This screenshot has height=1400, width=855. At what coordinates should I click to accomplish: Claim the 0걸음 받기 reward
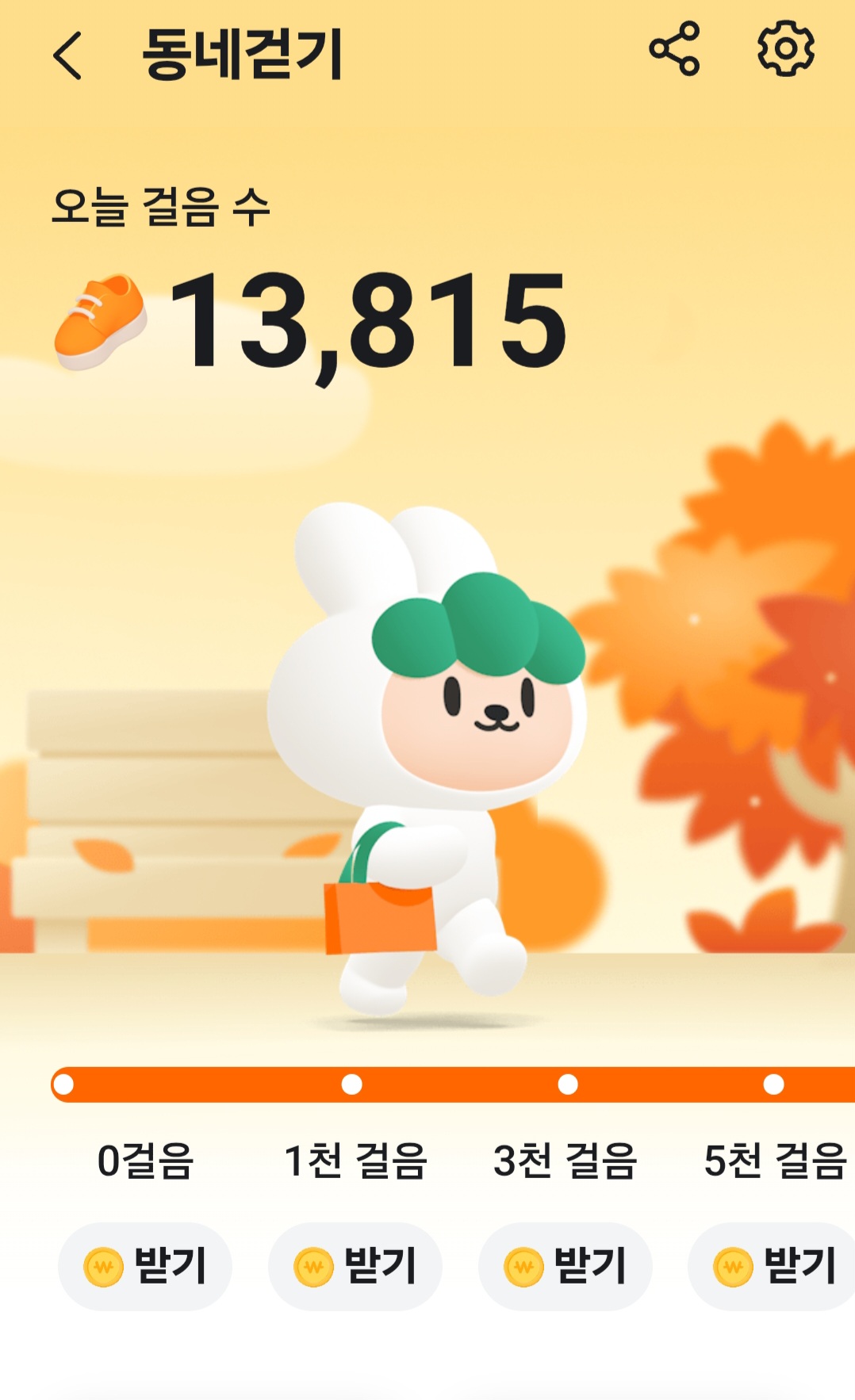(145, 1266)
